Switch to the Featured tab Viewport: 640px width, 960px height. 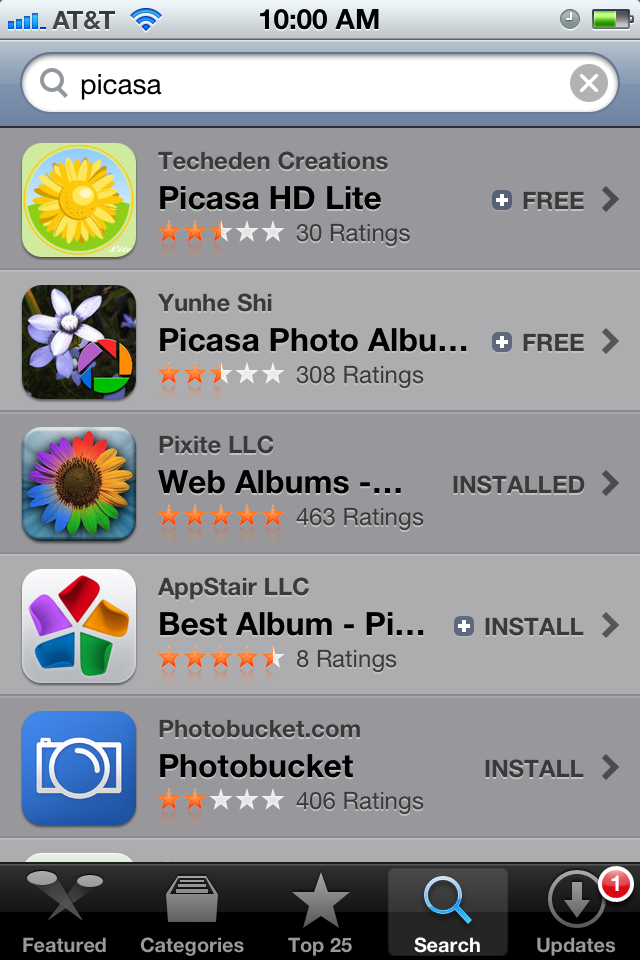(x=64, y=912)
